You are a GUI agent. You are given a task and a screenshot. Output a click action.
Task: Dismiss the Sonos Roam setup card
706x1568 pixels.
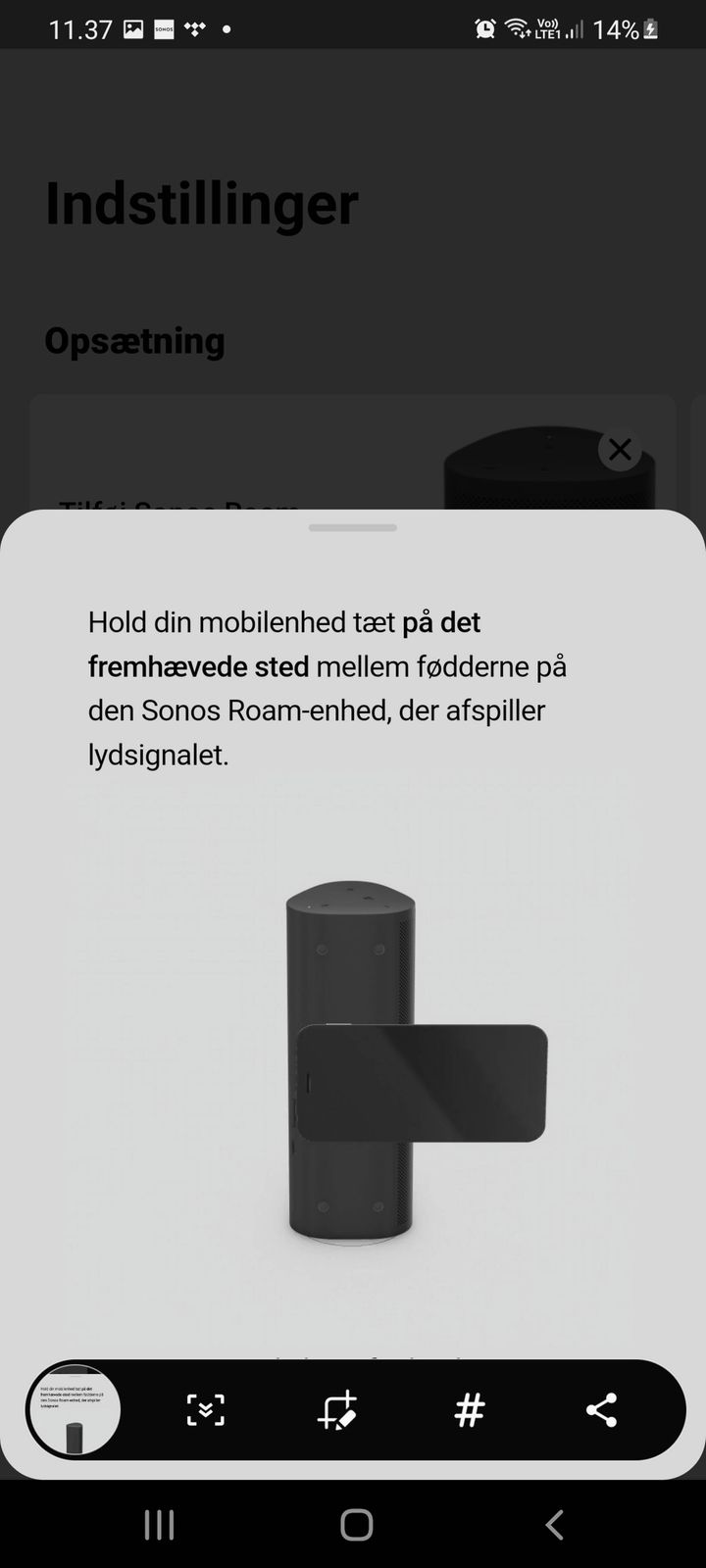[x=620, y=450]
